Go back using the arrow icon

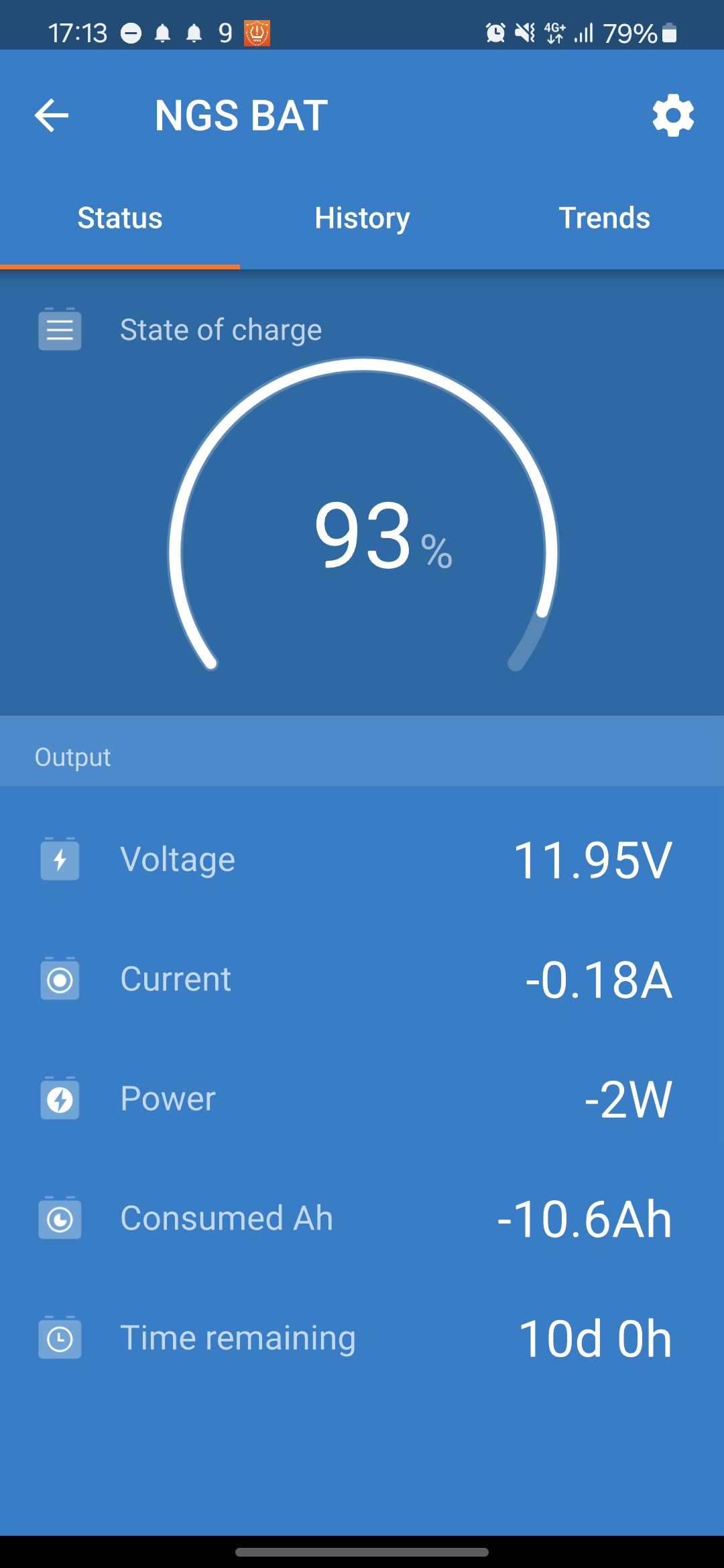tap(52, 115)
